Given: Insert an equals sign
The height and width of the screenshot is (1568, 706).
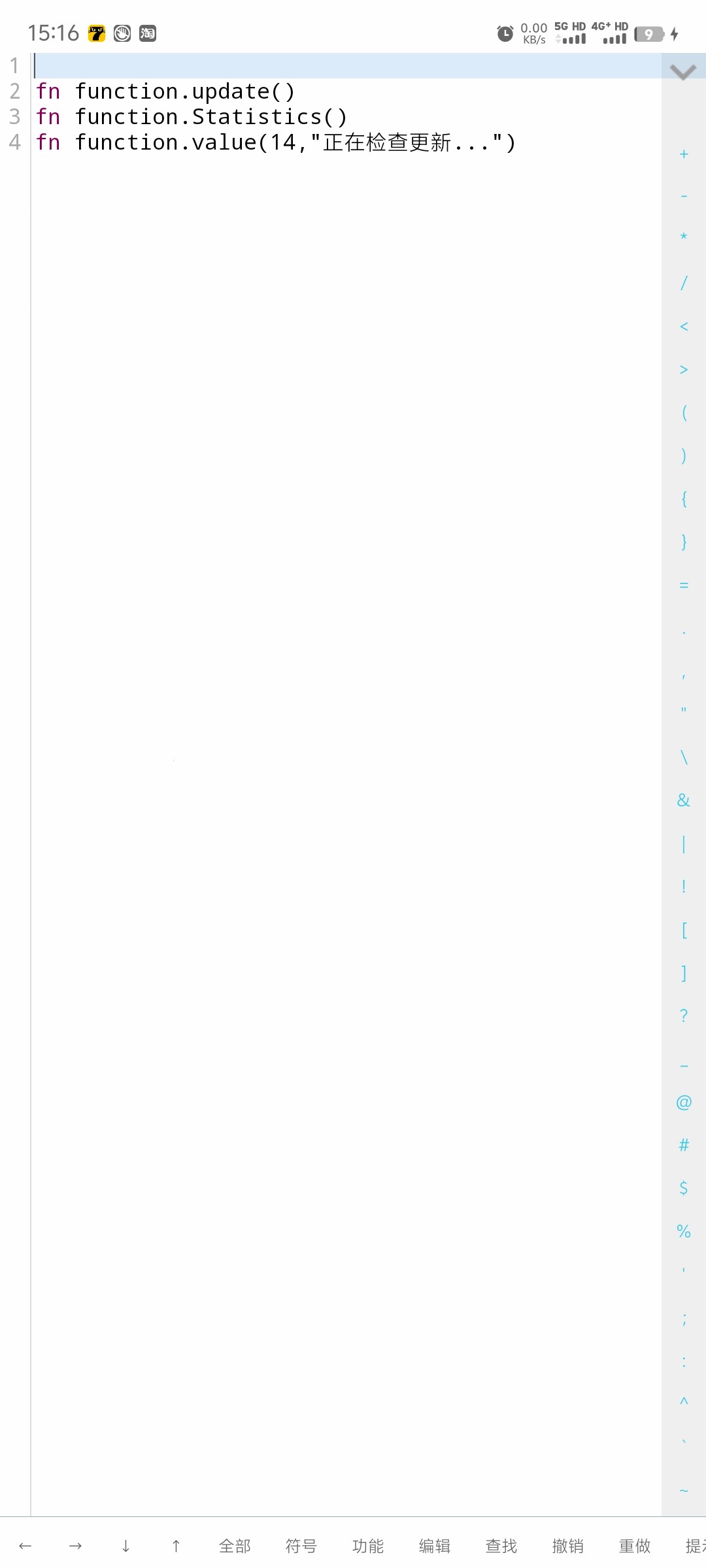Looking at the screenshot, I should (684, 585).
